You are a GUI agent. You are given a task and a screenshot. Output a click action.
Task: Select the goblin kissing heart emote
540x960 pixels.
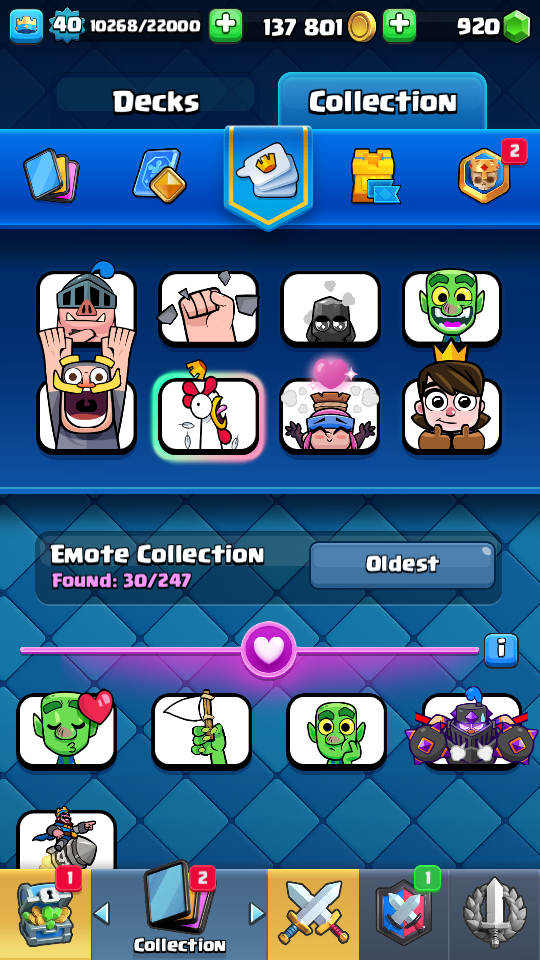(67, 732)
